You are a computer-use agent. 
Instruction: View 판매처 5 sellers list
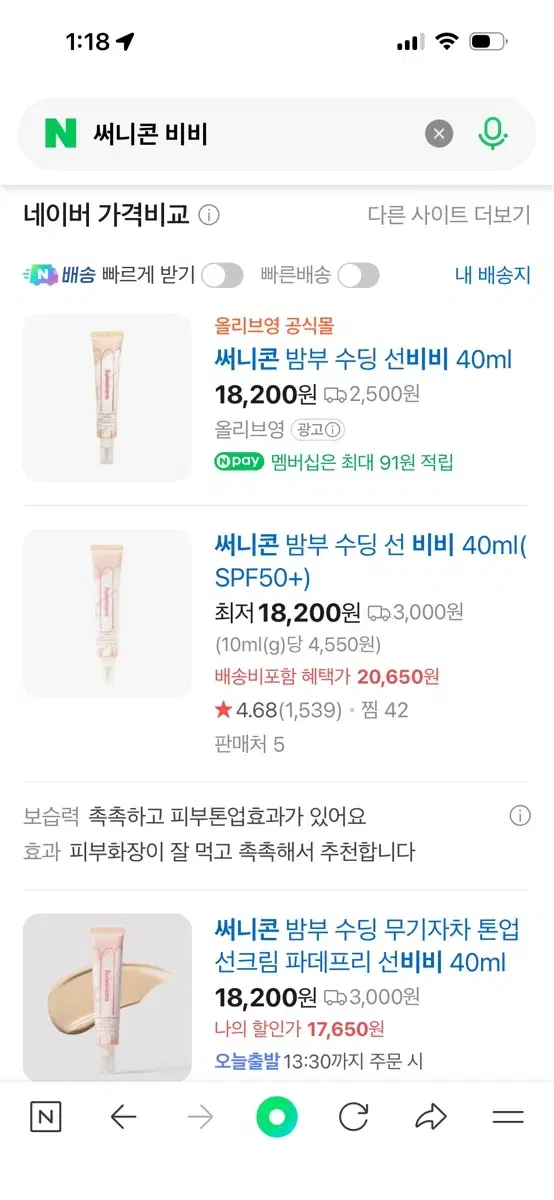250,744
